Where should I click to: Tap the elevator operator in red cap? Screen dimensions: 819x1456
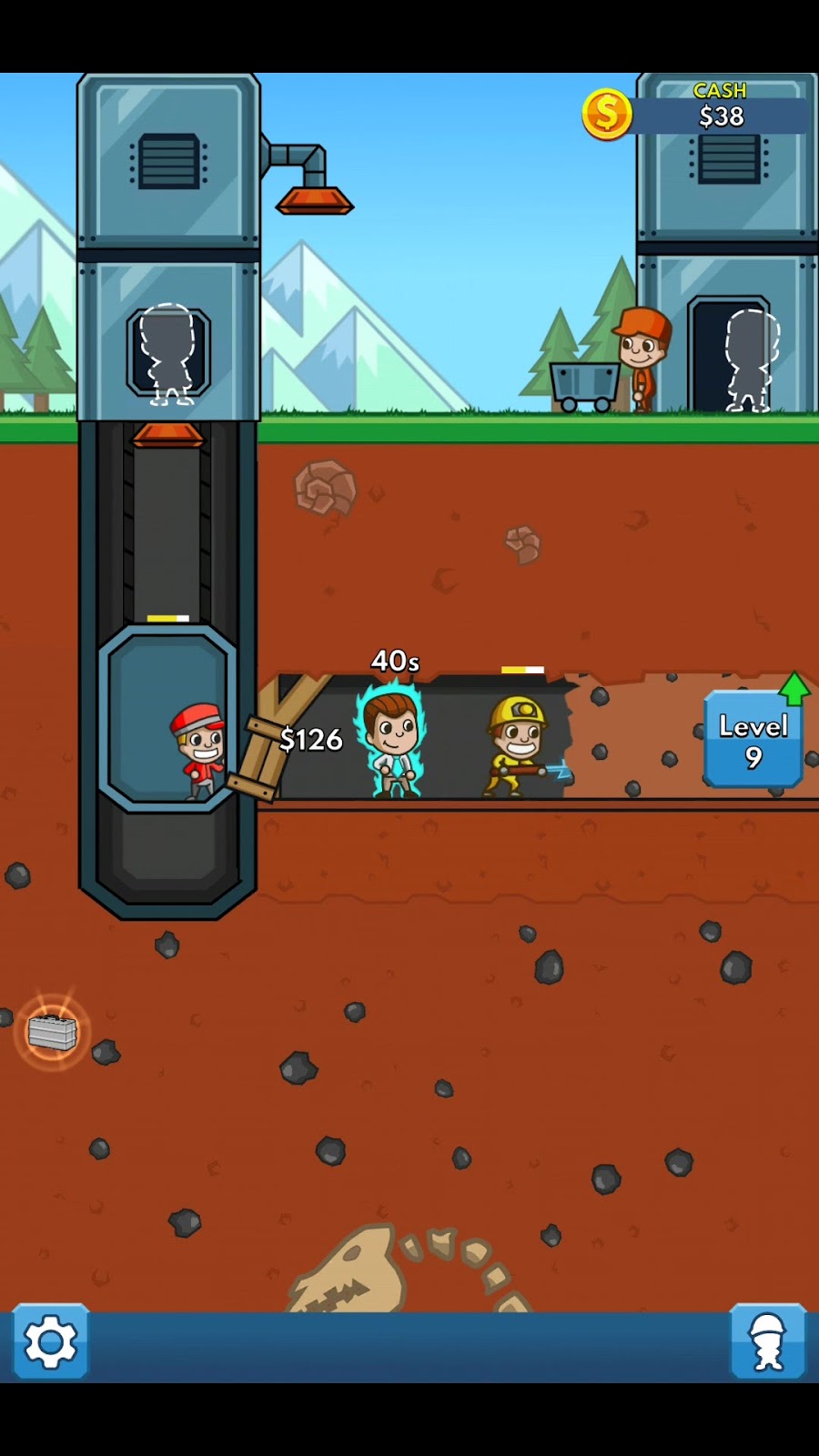[199, 750]
